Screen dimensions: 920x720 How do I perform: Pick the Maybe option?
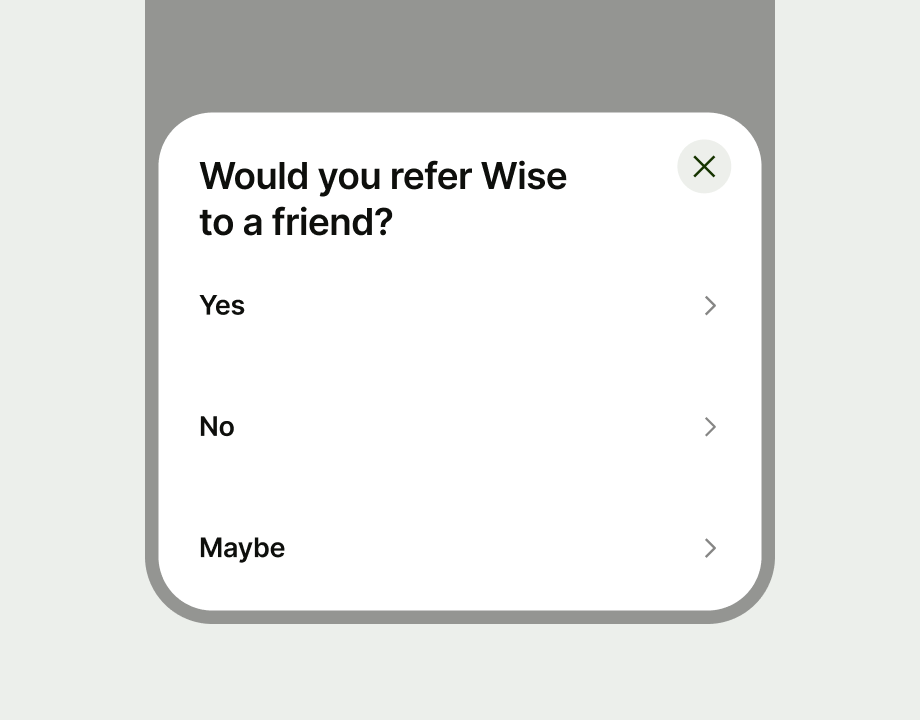[x=458, y=548]
